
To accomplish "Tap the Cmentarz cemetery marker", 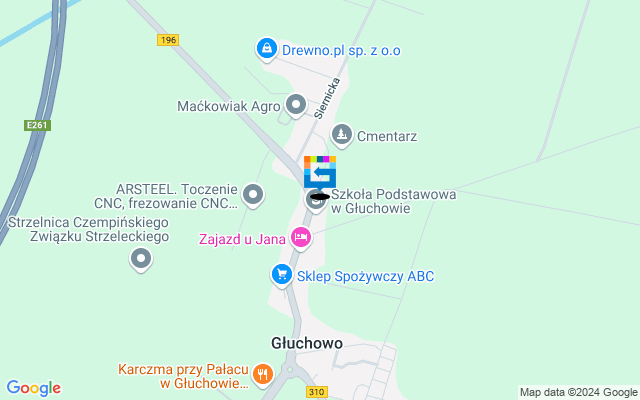I will (x=342, y=133).
